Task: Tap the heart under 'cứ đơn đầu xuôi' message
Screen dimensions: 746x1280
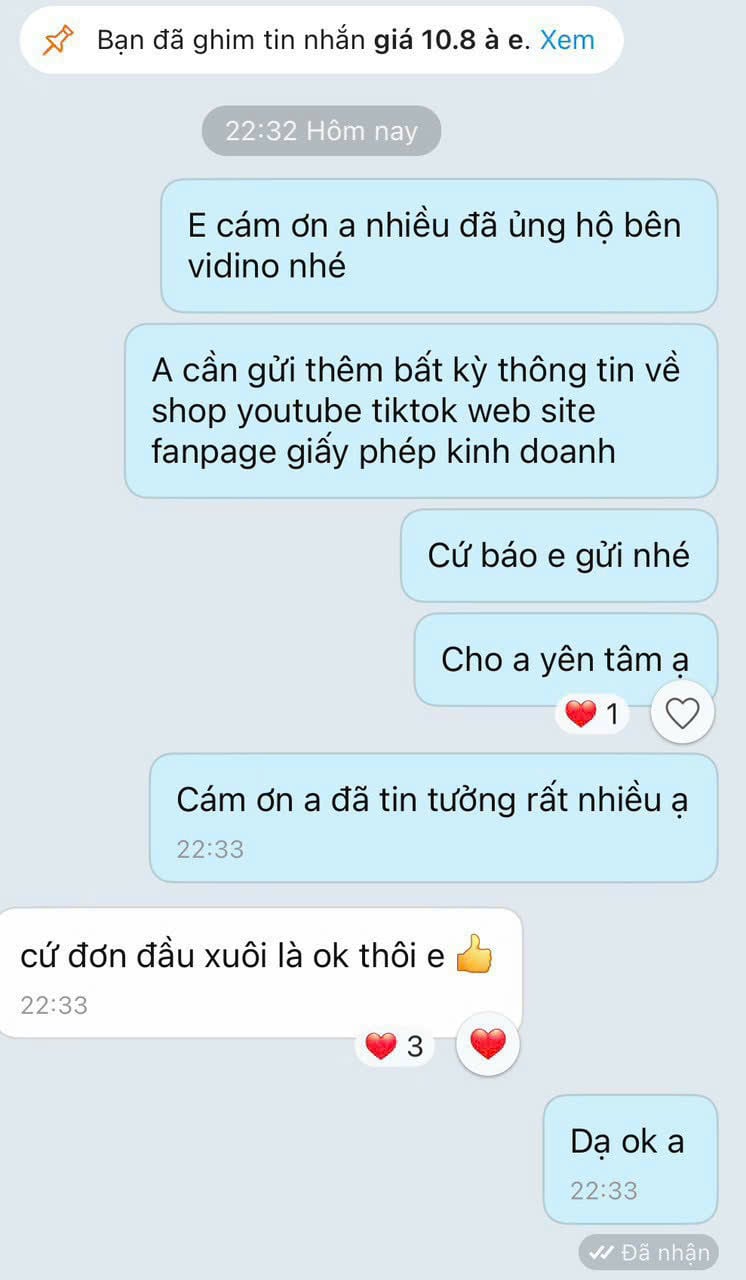Action: click(x=488, y=1045)
